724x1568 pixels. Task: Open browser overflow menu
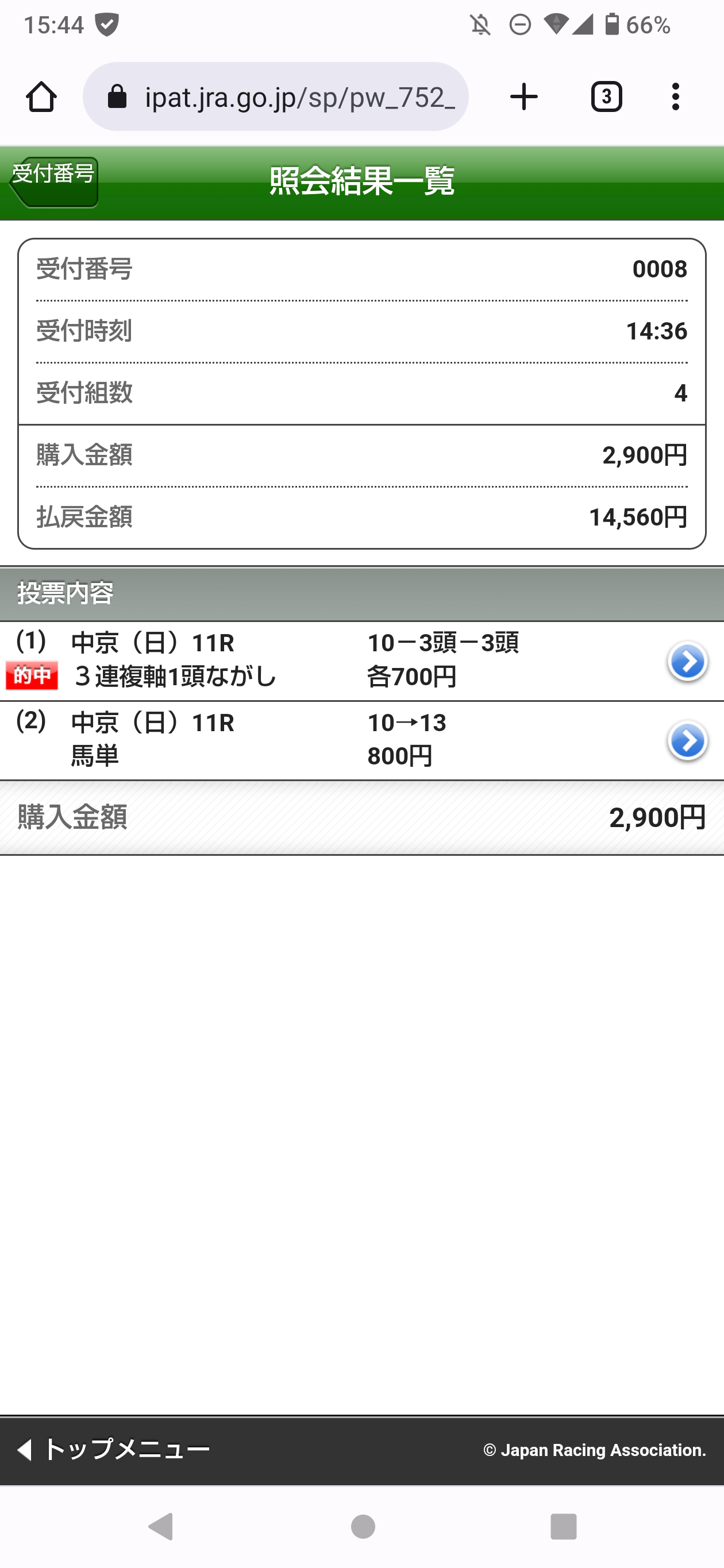click(x=675, y=97)
